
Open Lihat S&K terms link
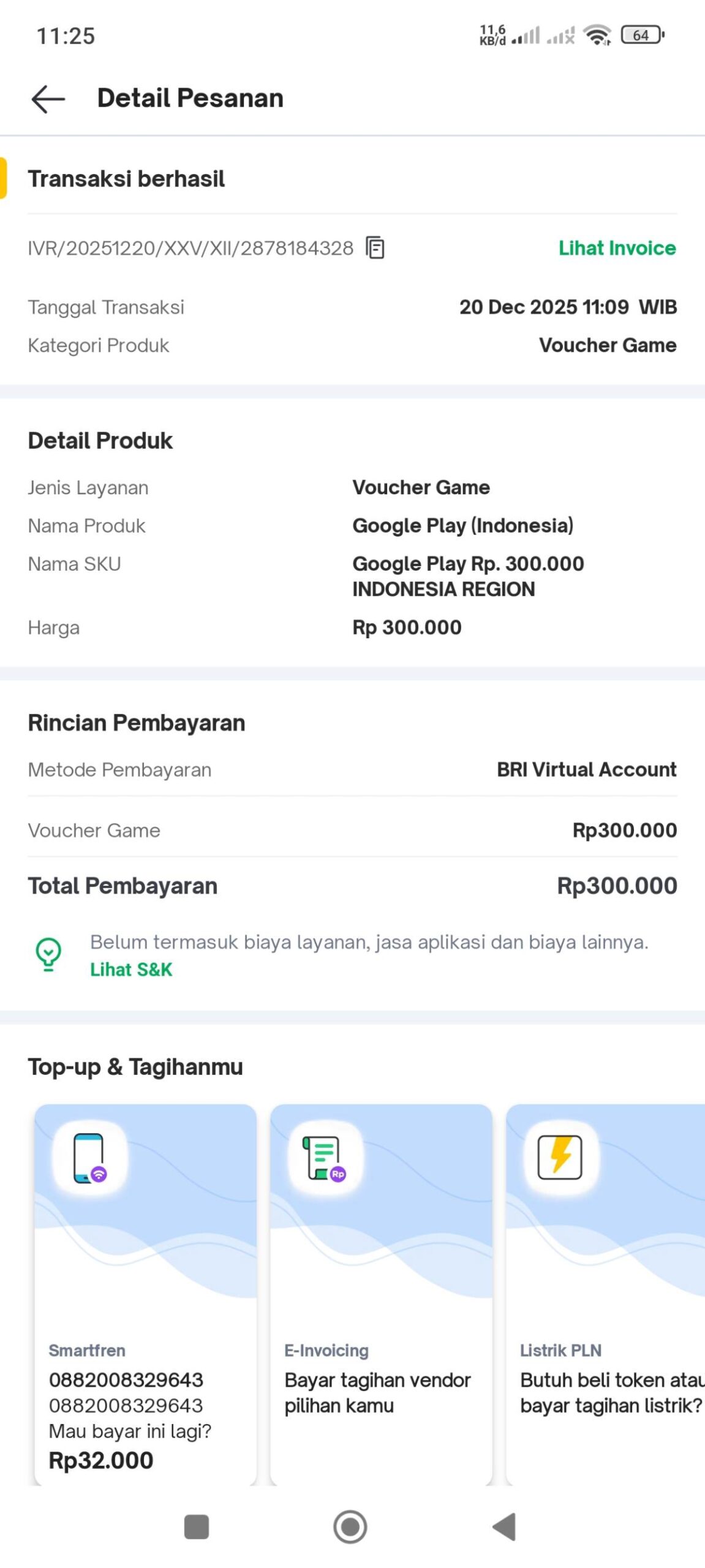coord(131,970)
